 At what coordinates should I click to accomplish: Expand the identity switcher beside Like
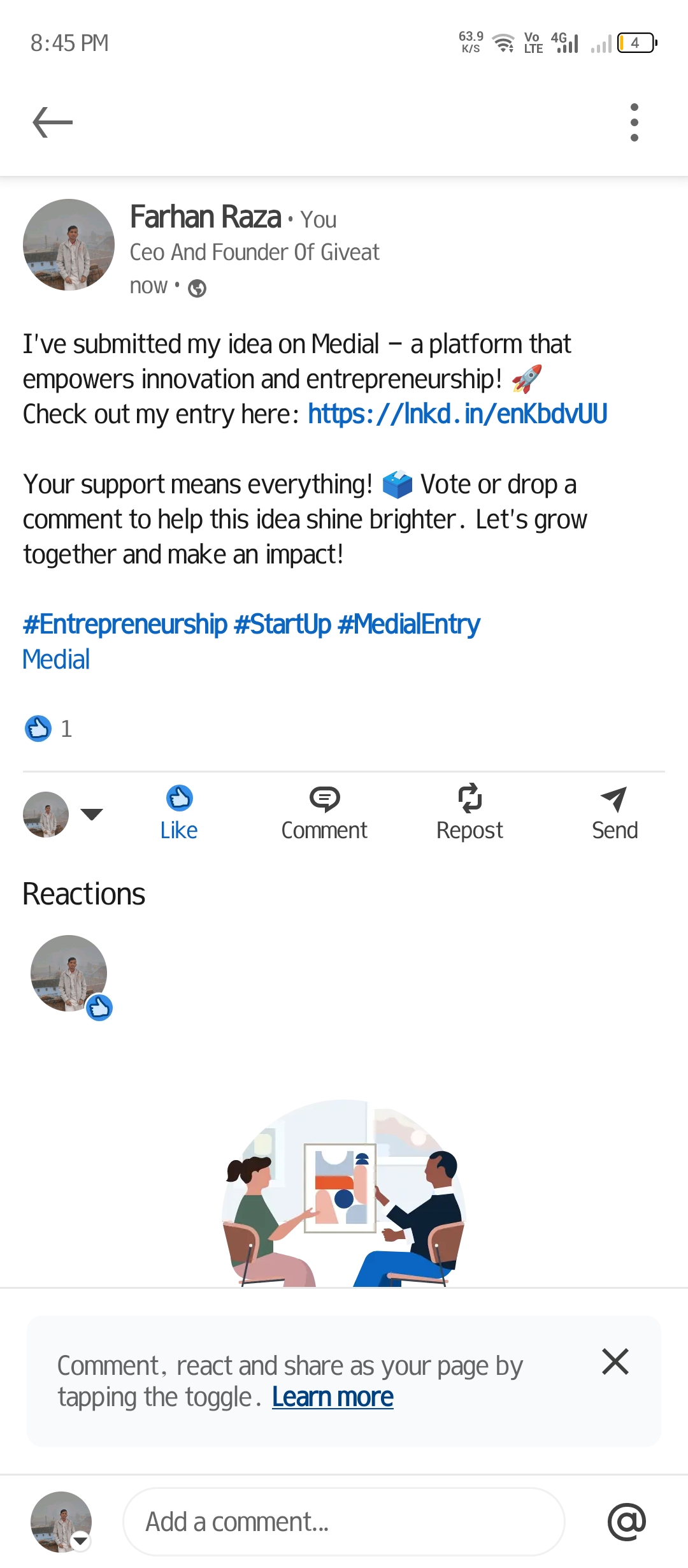[92, 814]
